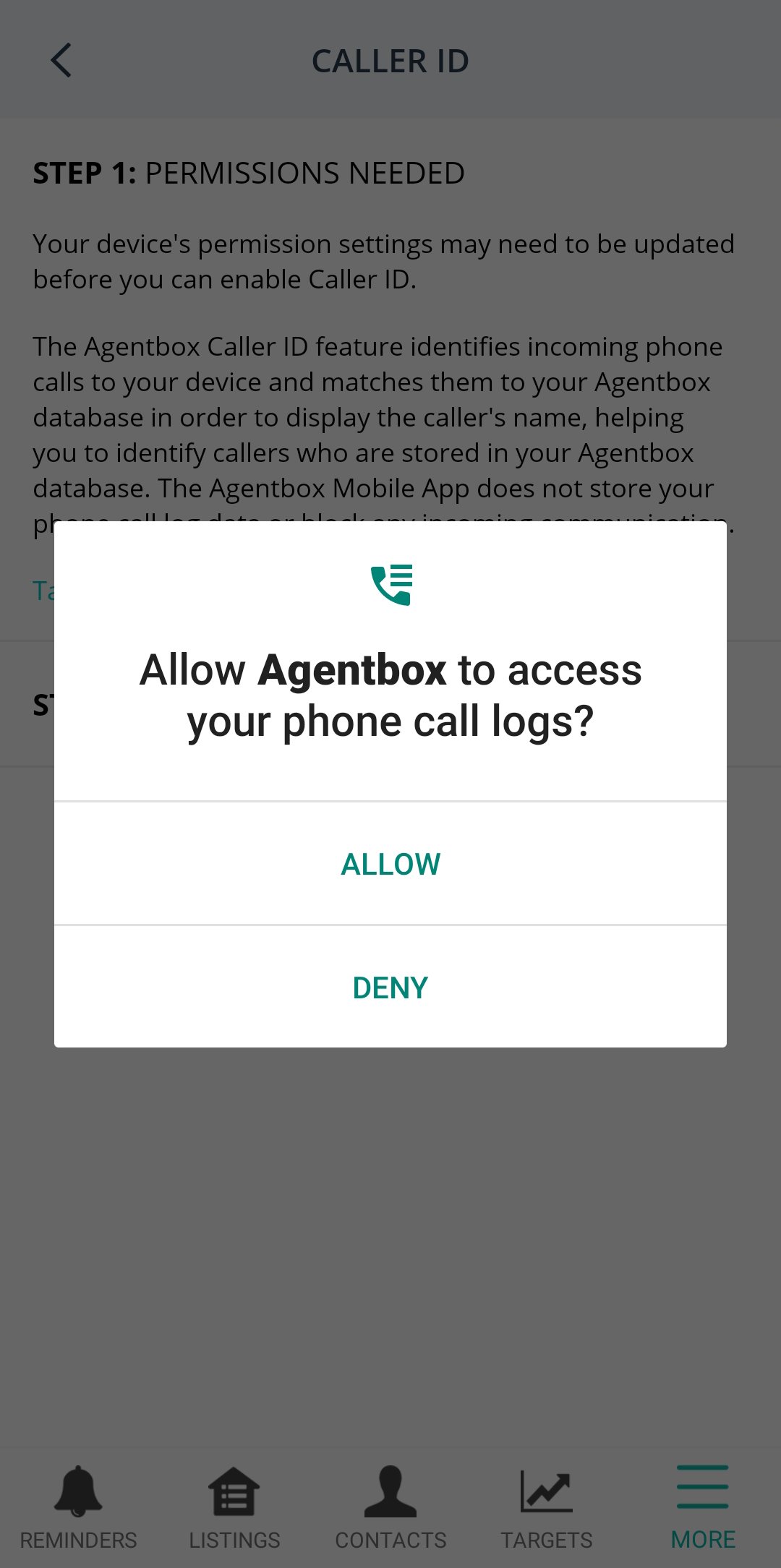Screen dimensions: 781x1568
Task: Deny the call logs permission
Action: (390, 988)
